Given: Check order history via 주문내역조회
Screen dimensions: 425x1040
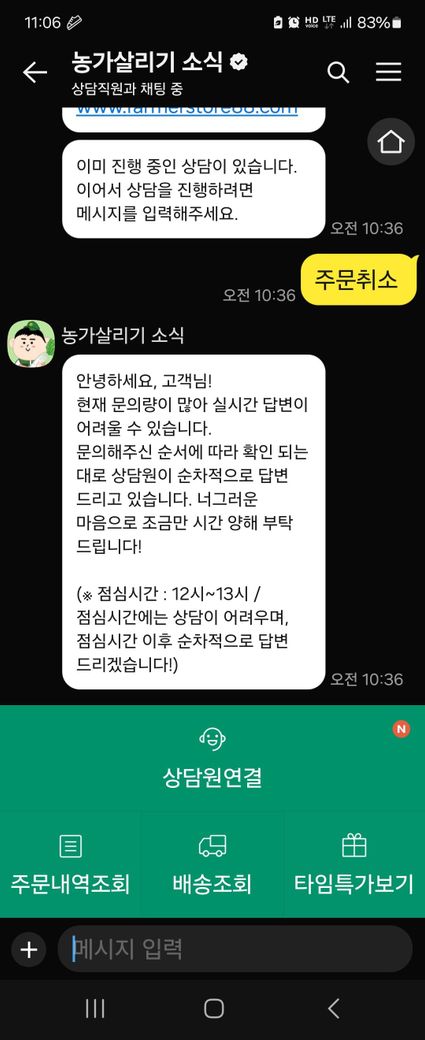Looking at the screenshot, I should tap(70, 864).
